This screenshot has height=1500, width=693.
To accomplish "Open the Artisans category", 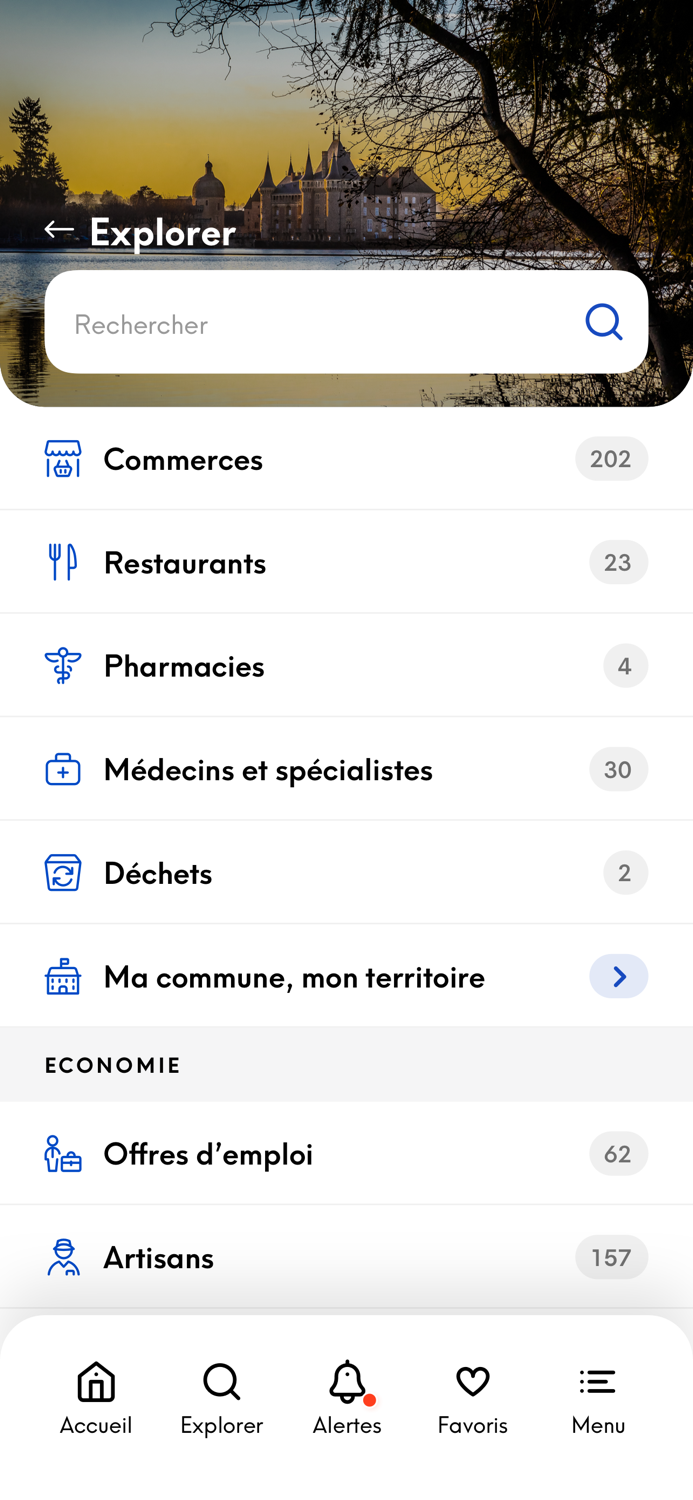I will (346, 1257).
